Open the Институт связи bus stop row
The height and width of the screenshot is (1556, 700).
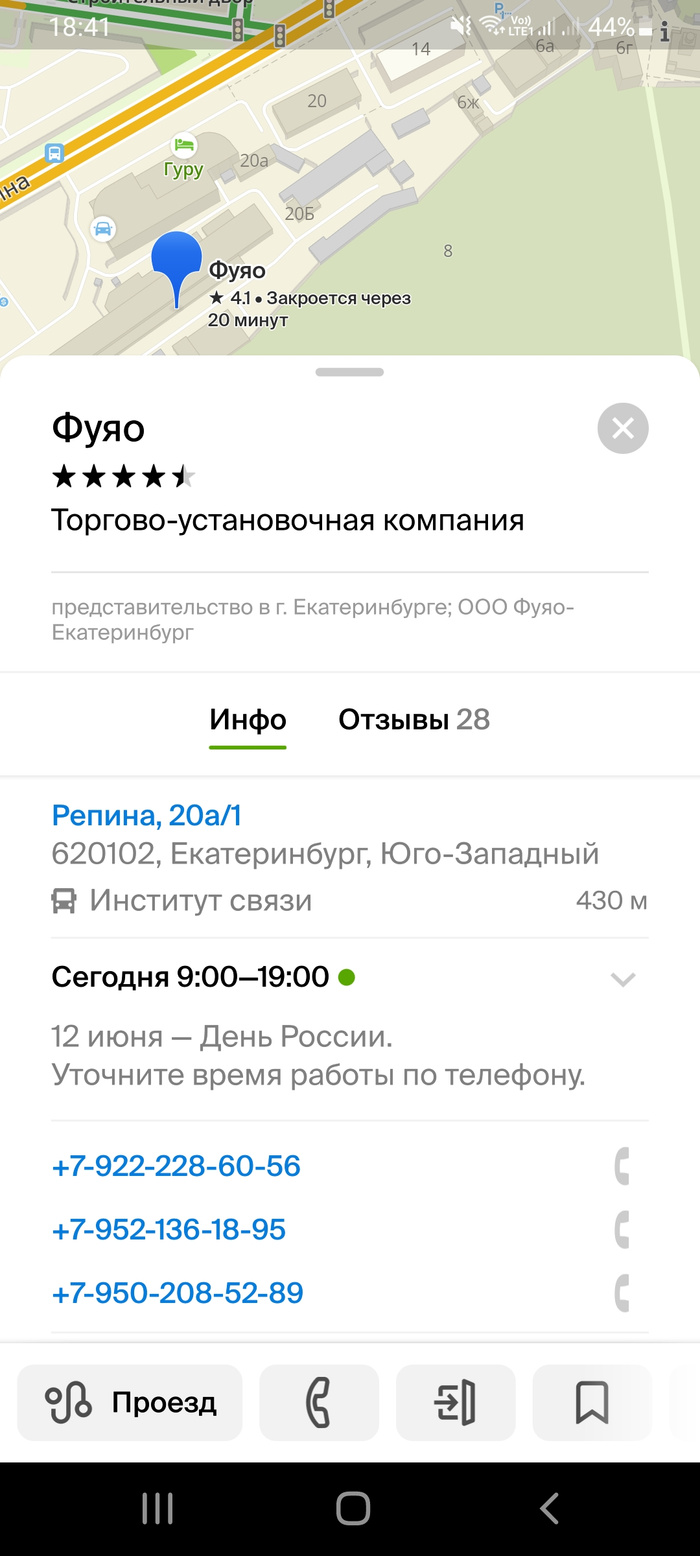350,900
